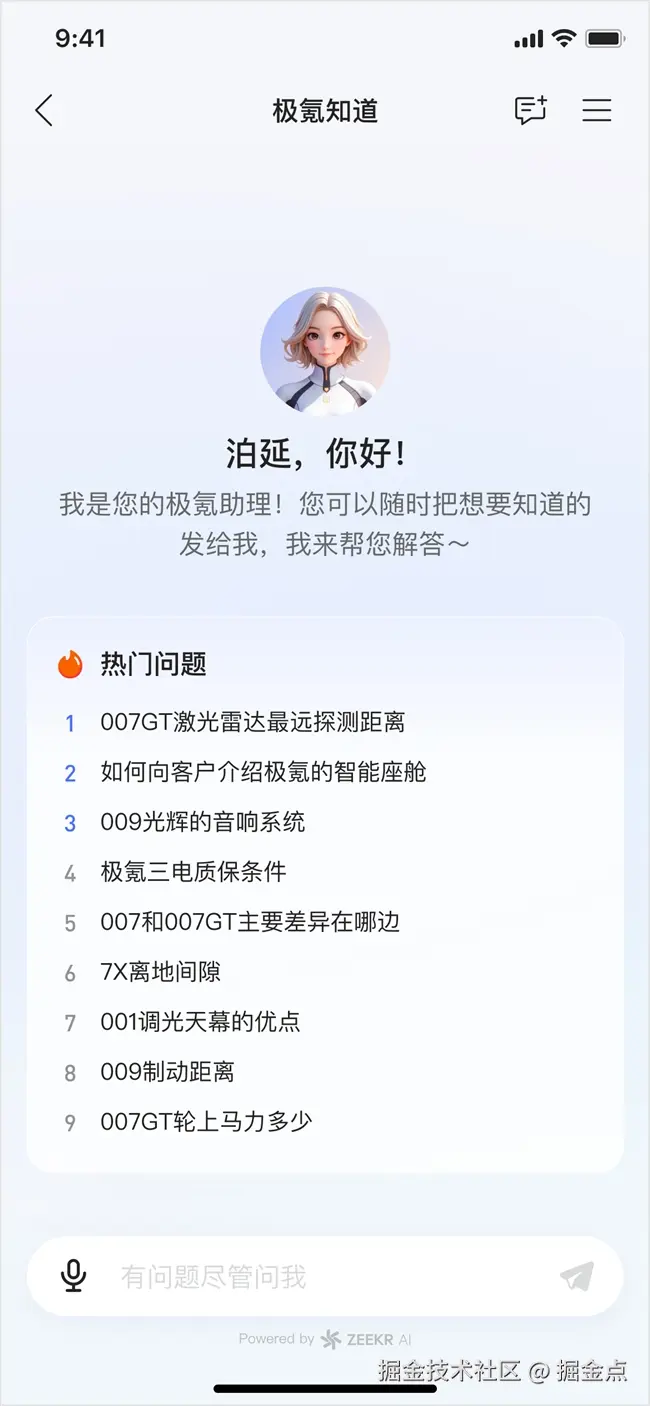Open hot question 009光辉的音响系统
This screenshot has width=650, height=1406.
pyautogui.click(x=203, y=822)
